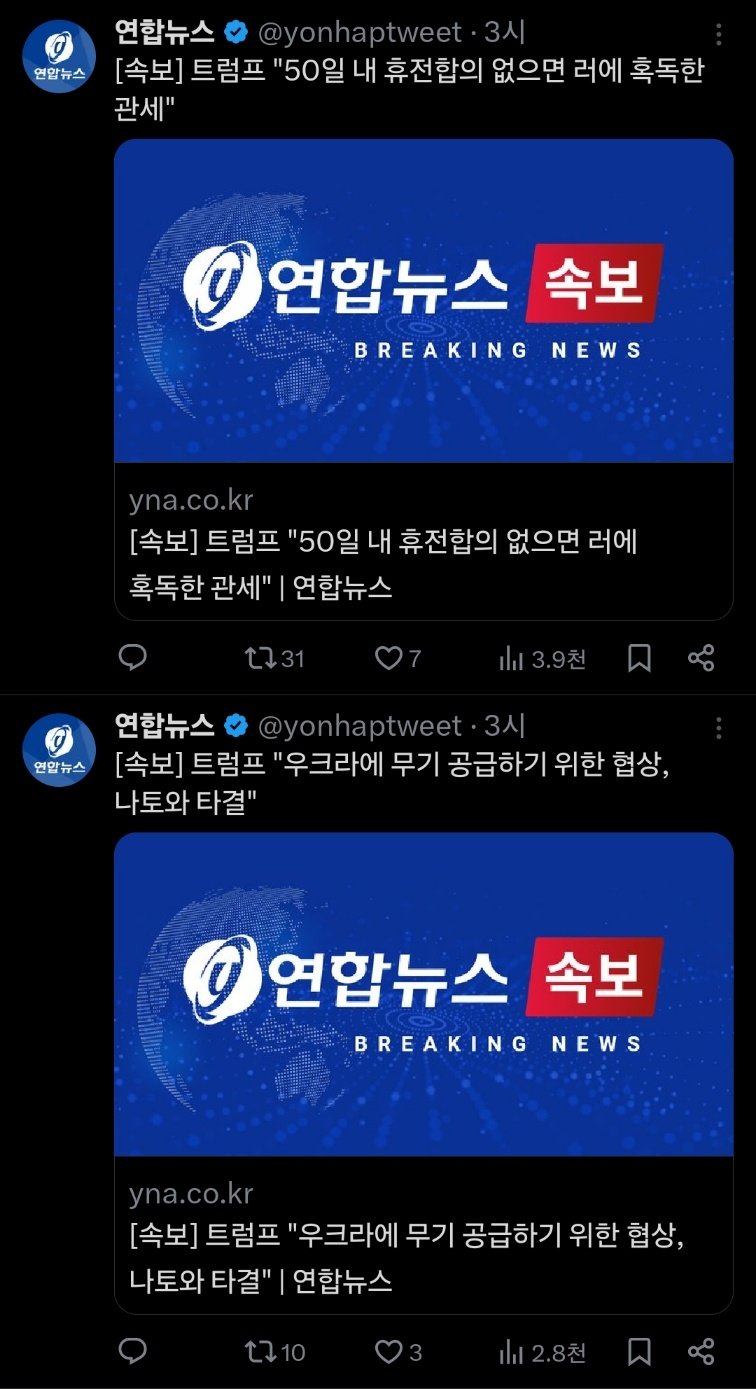Bookmark the 나토와 타결 tweet
Image resolution: width=756 pixels, height=1389 pixels.
640,1352
